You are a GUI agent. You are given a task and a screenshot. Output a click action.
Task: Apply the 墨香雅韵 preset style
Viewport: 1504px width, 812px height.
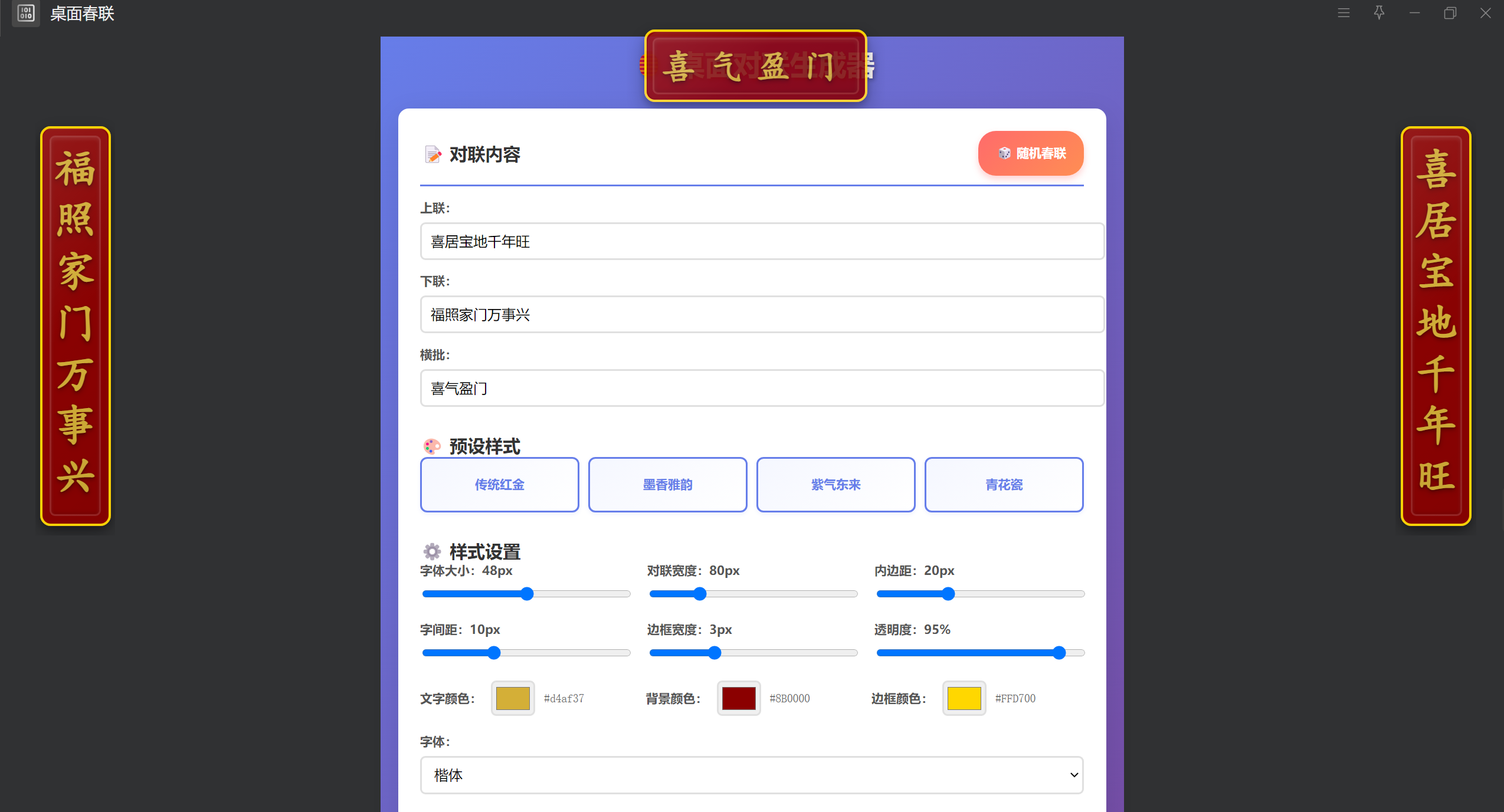pos(667,485)
